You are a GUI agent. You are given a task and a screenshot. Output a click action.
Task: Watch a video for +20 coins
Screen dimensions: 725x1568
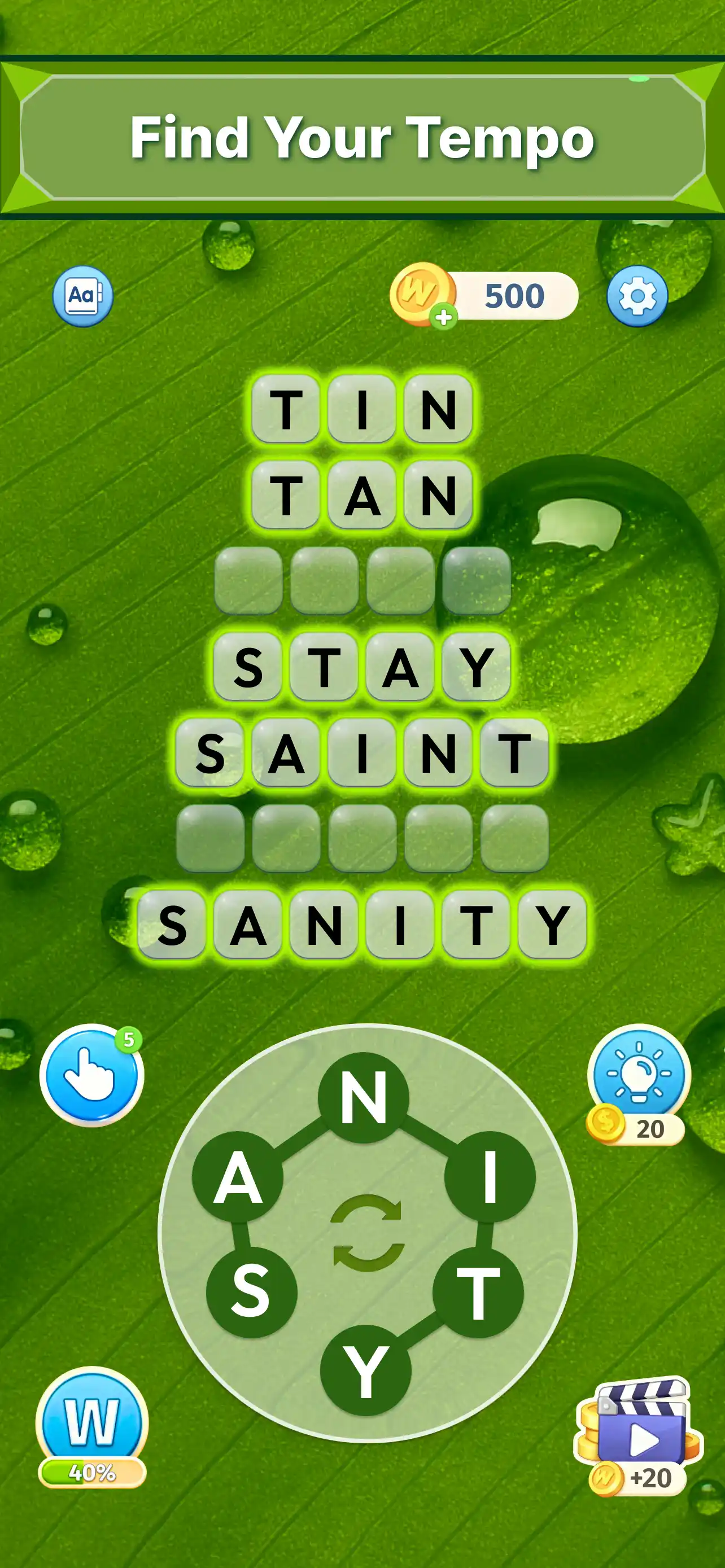[639, 1434]
